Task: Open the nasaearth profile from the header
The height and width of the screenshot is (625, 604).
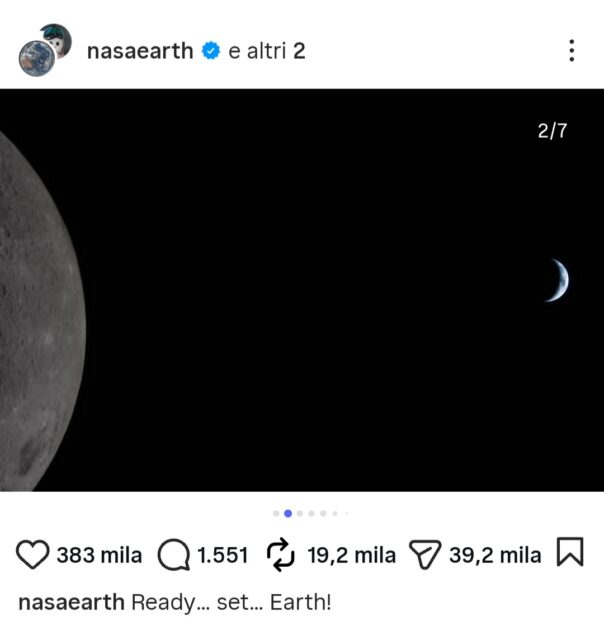Action: [x=140, y=50]
